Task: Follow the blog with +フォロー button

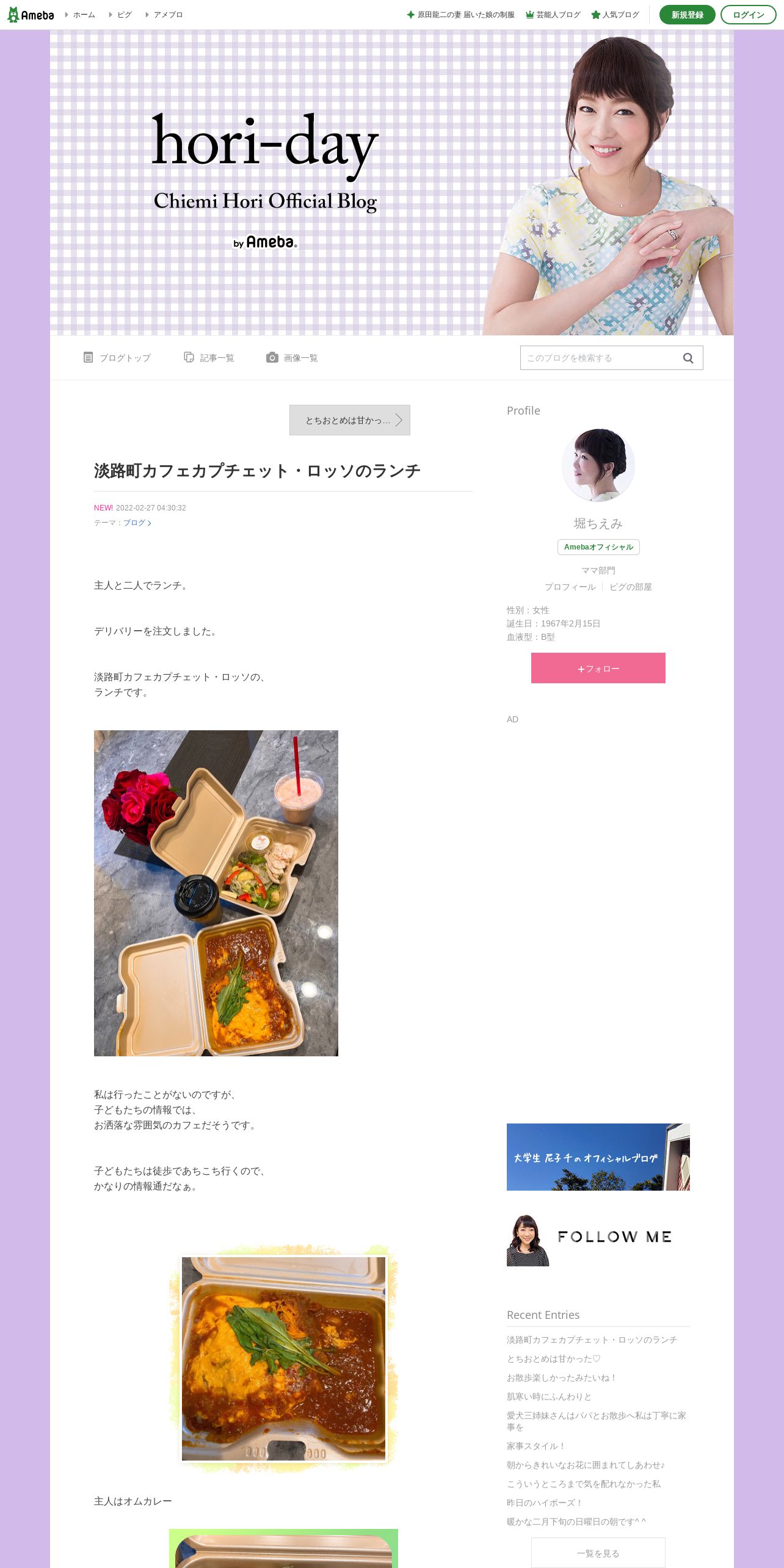Action: pyautogui.click(x=598, y=668)
